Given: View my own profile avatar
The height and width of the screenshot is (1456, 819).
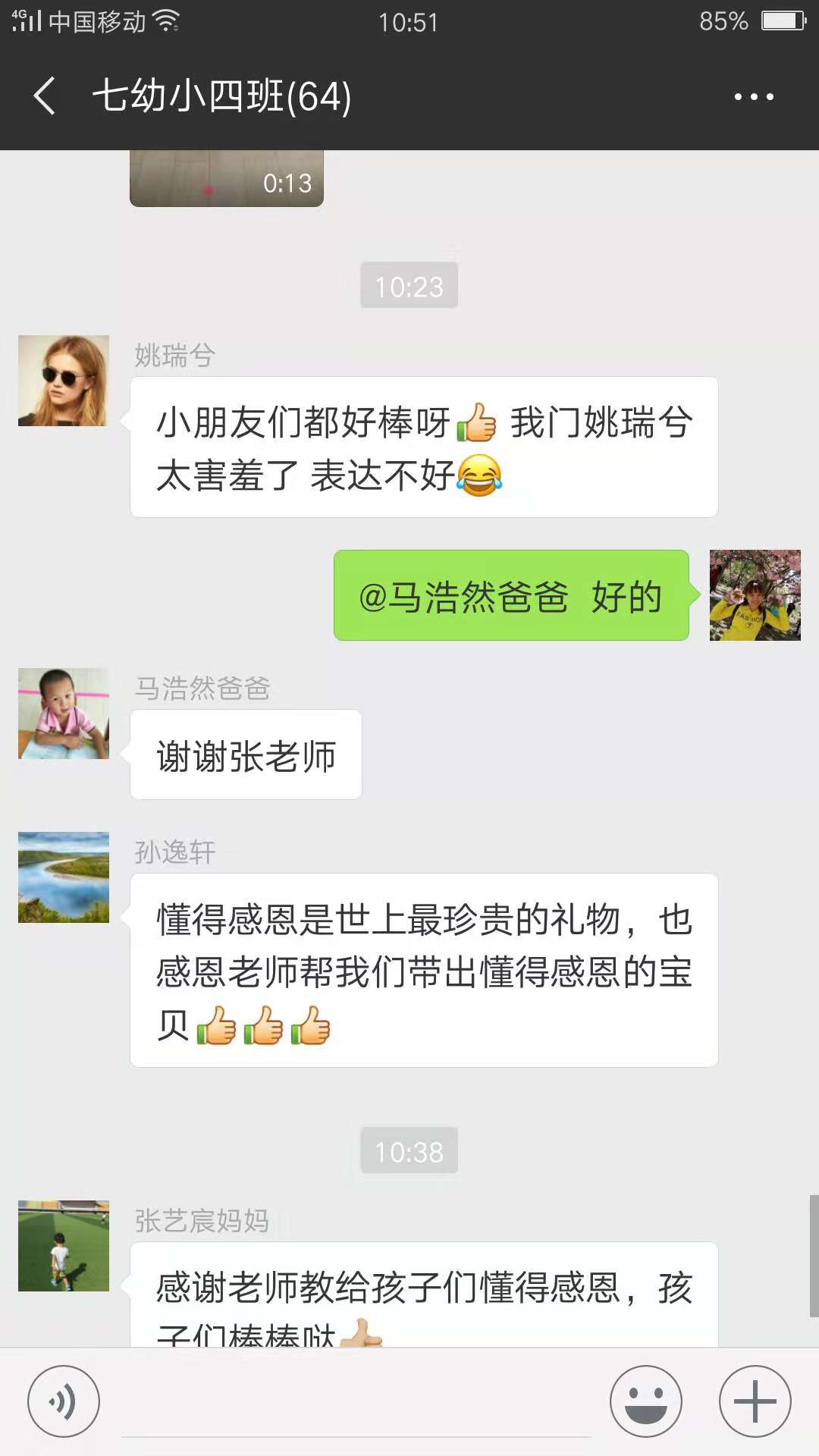Looking at the screenshot, I should click(x=755, y=595).
